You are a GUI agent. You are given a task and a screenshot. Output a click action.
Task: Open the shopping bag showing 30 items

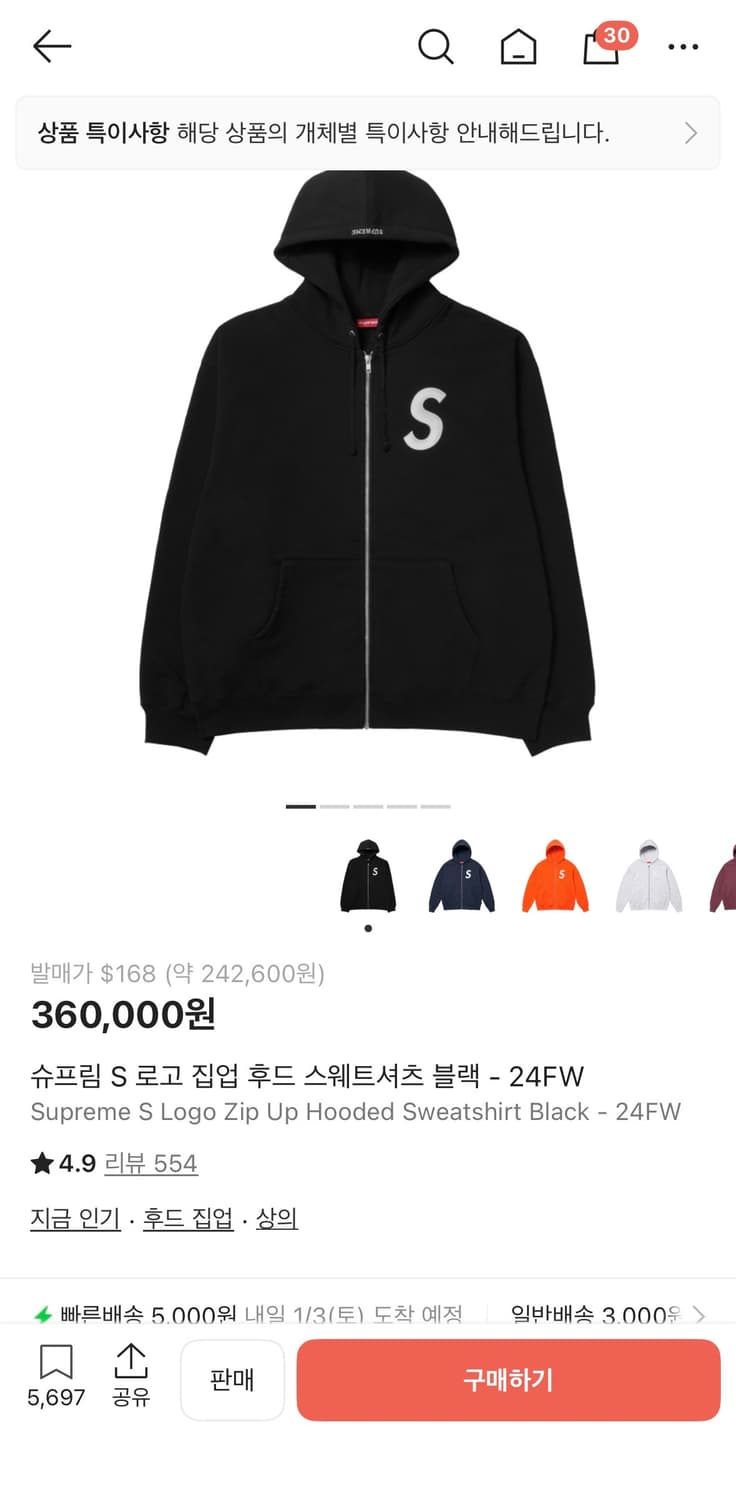click(600, 50)
